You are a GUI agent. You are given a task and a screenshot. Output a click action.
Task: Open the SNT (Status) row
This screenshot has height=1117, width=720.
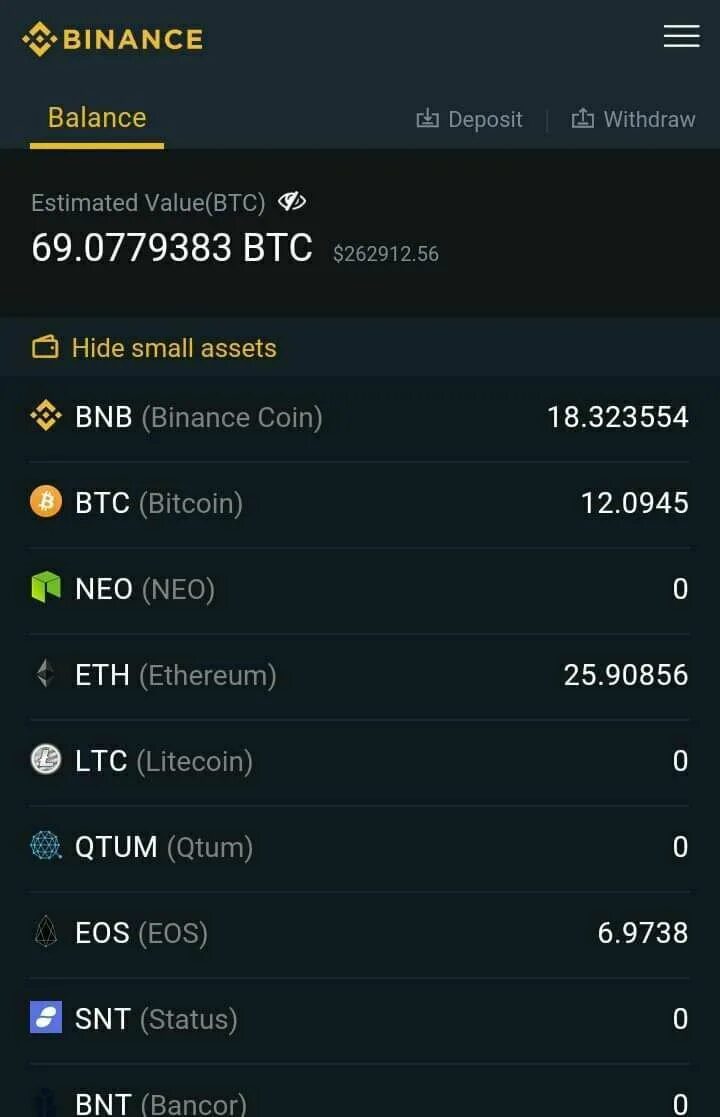point(360,1019)
